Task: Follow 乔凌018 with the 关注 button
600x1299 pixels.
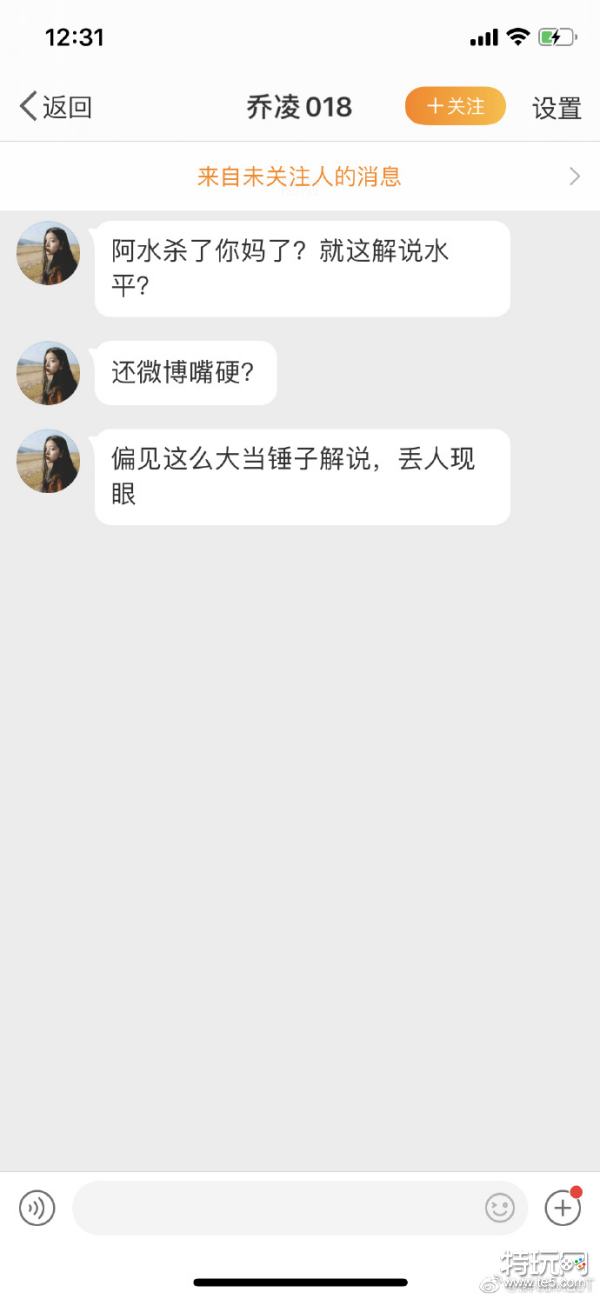Action: 455,106
